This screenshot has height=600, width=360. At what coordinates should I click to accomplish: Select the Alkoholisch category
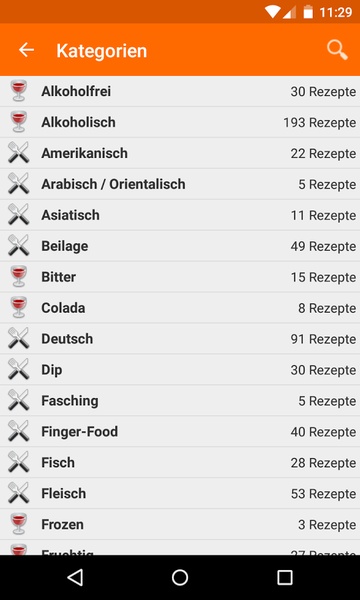tap(180, 122)
